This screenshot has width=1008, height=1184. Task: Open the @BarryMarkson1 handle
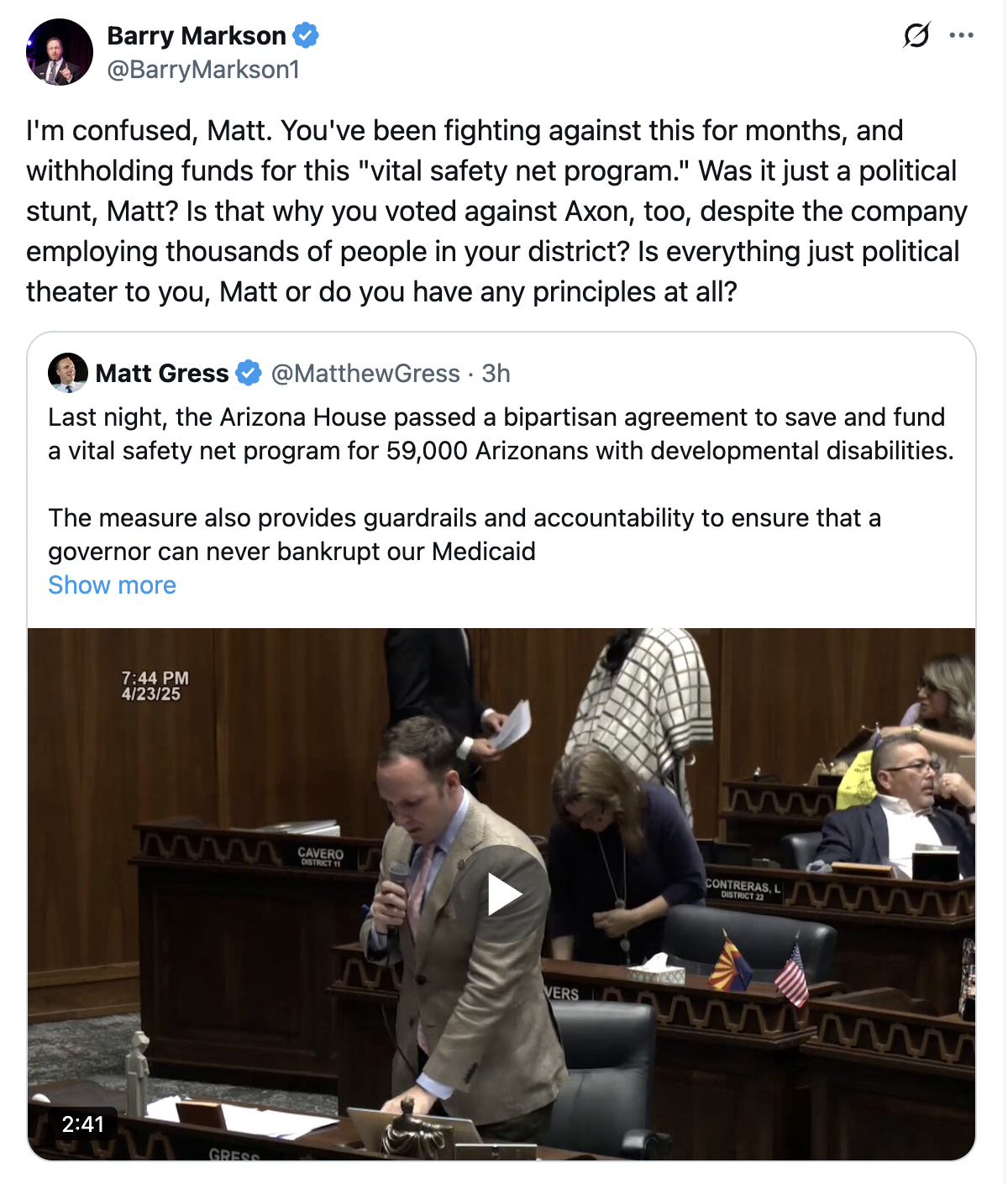[203, 70]
